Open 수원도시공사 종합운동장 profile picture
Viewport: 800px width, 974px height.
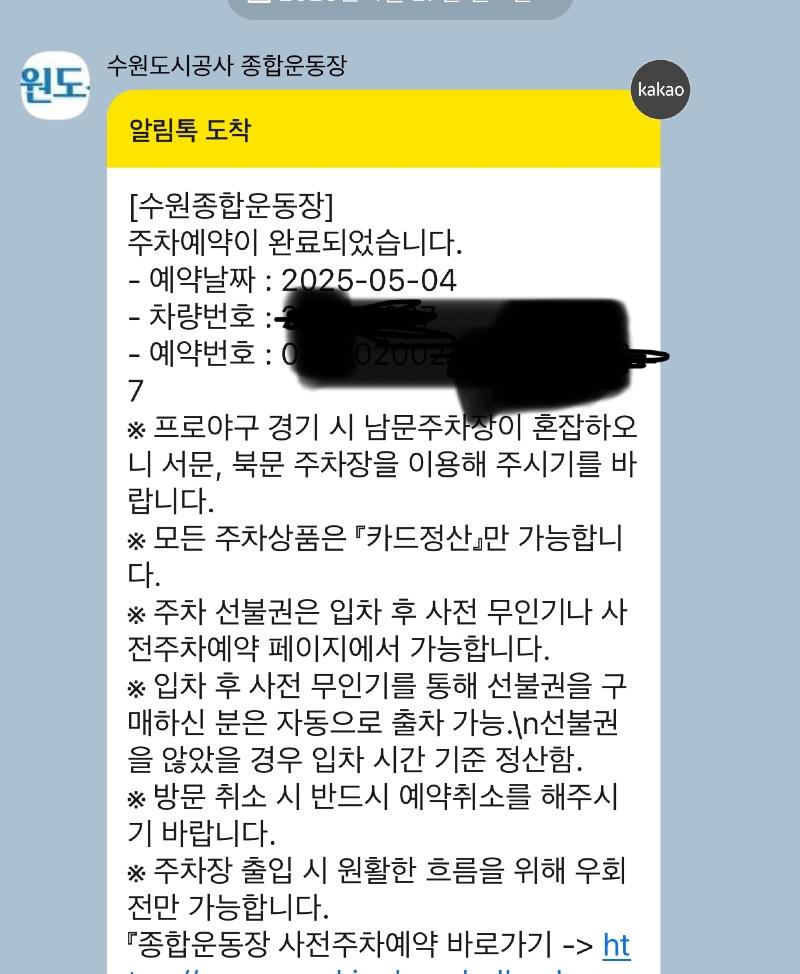point(56,86)
